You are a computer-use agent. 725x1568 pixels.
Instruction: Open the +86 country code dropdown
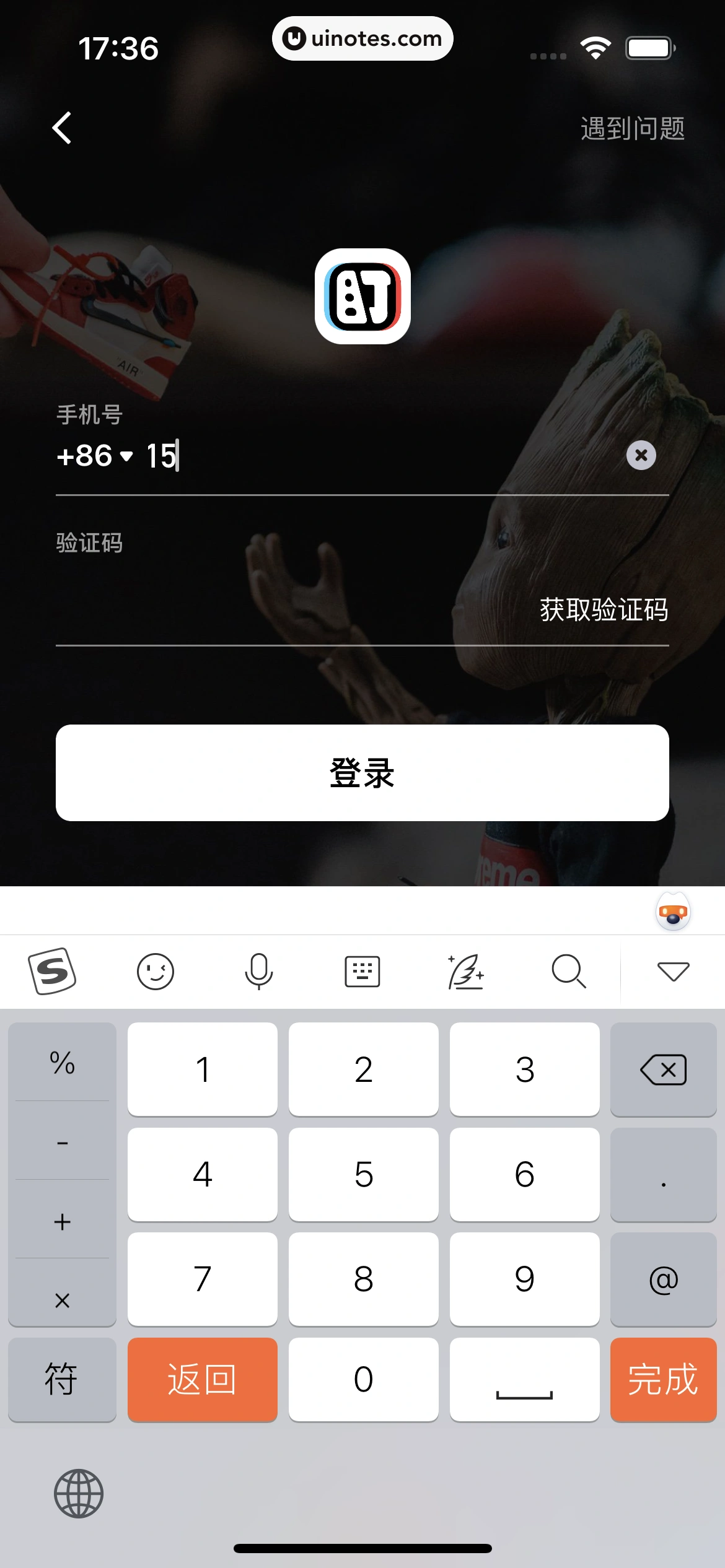tap(95, 456)
